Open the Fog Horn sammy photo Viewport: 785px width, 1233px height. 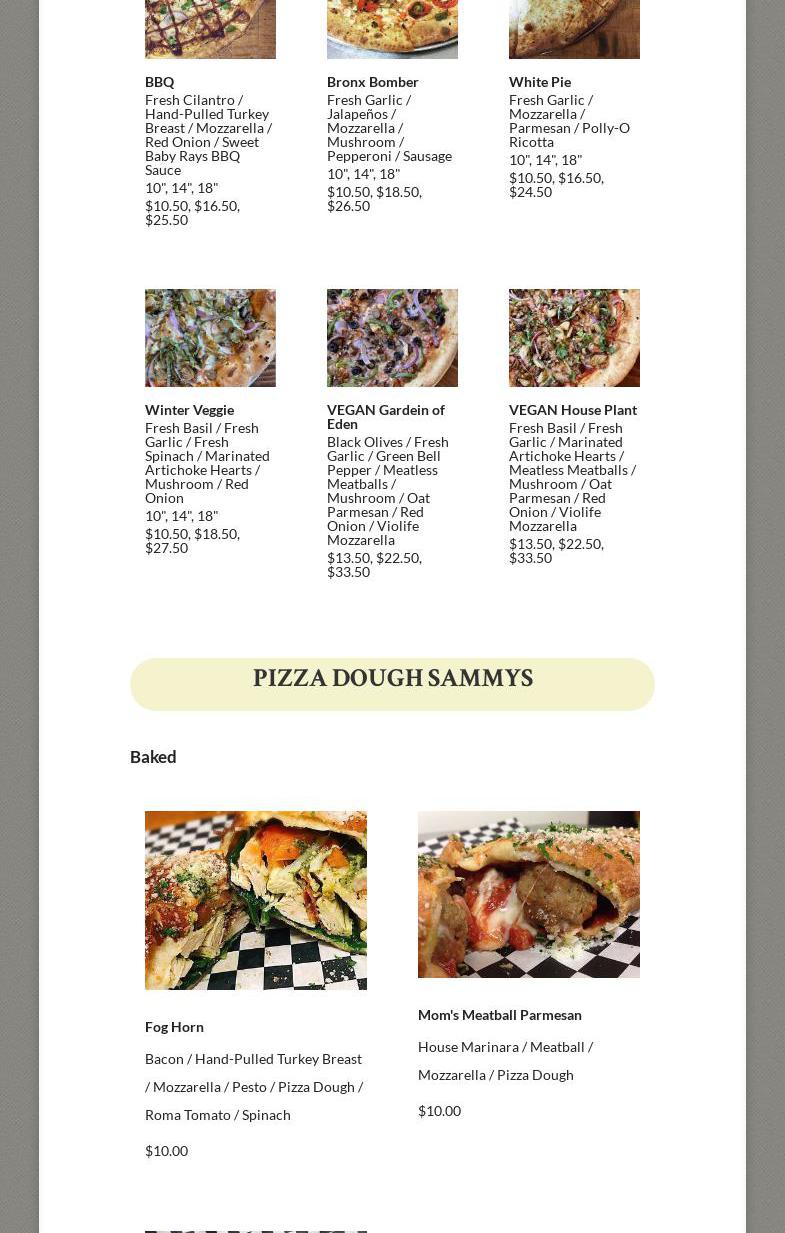point(256,900)
